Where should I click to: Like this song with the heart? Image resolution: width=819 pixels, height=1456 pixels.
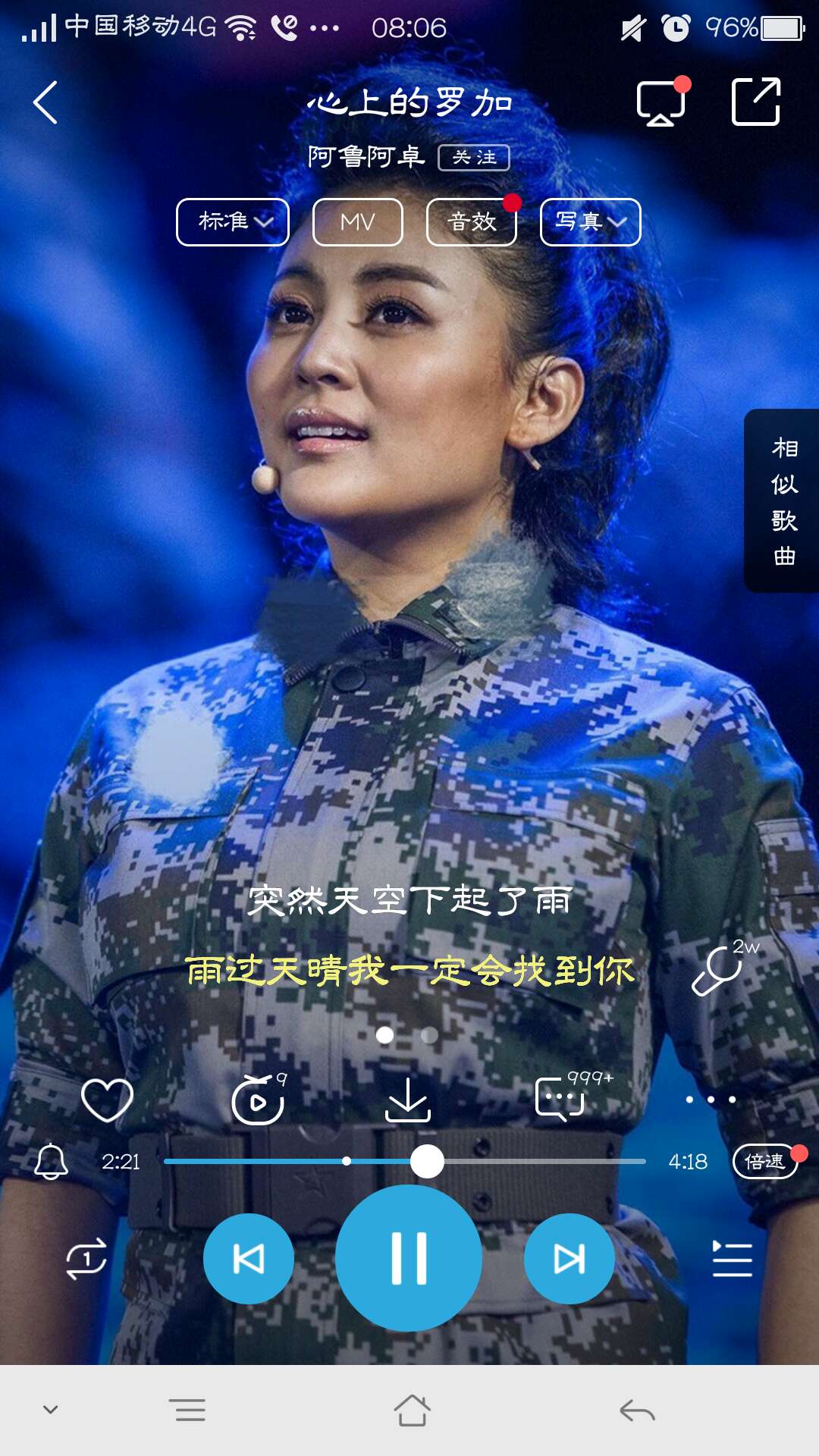107,1100
